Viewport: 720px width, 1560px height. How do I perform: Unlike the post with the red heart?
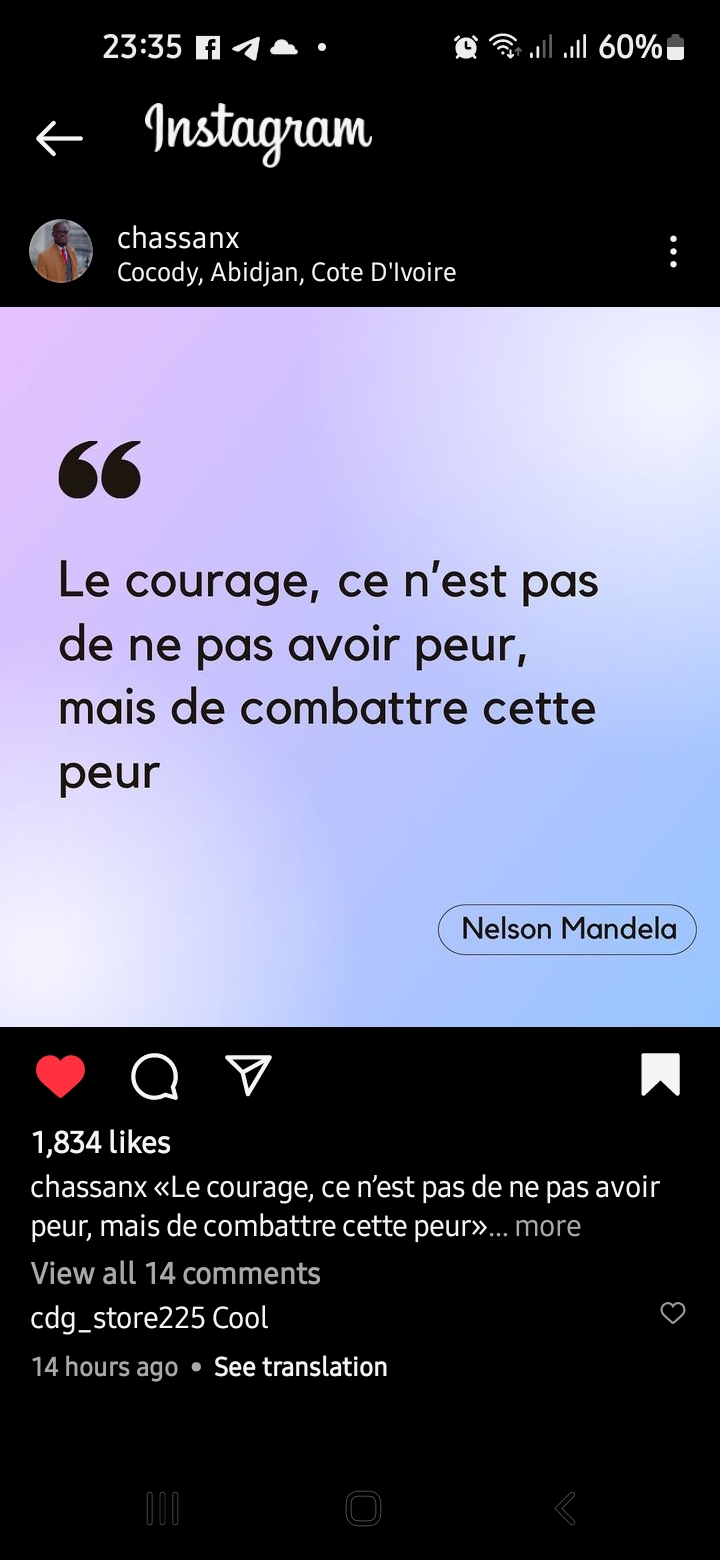60,1076
